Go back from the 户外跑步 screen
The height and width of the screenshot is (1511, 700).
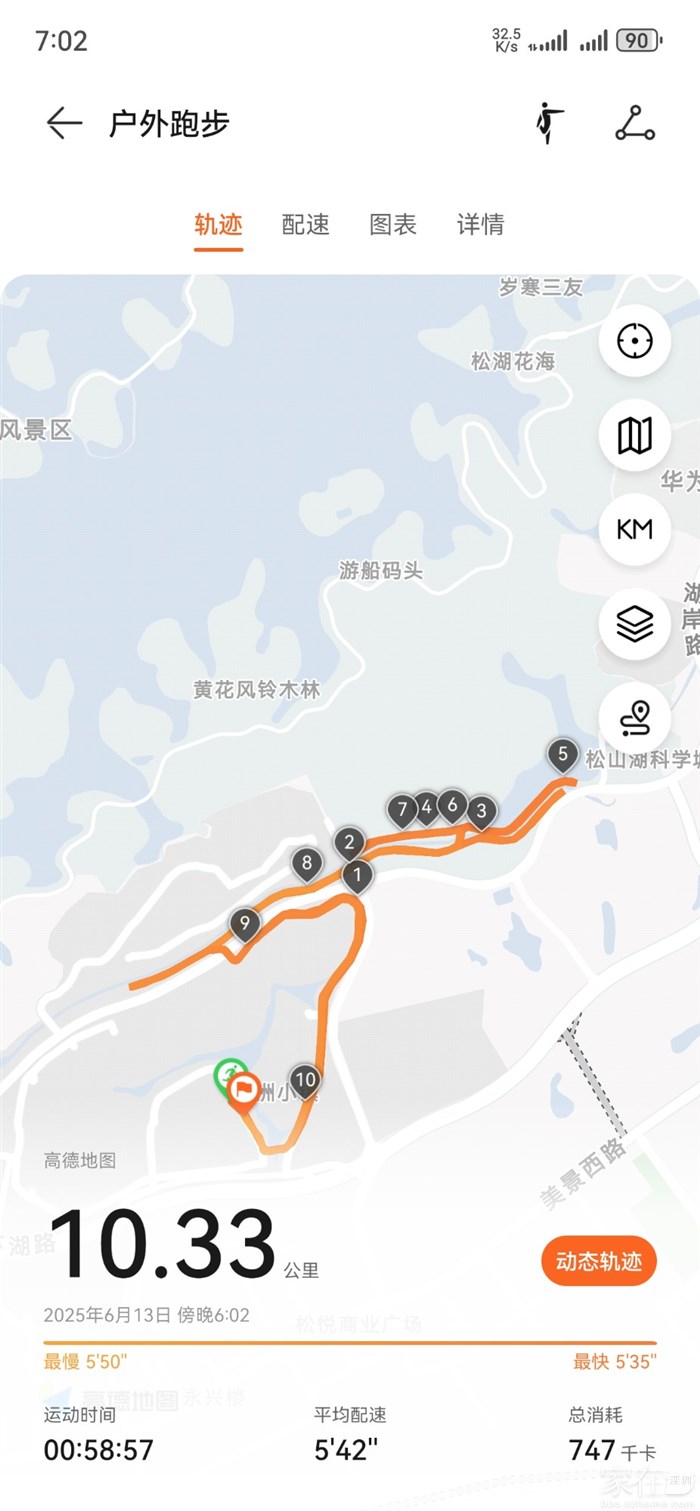(x=64, y=123)
